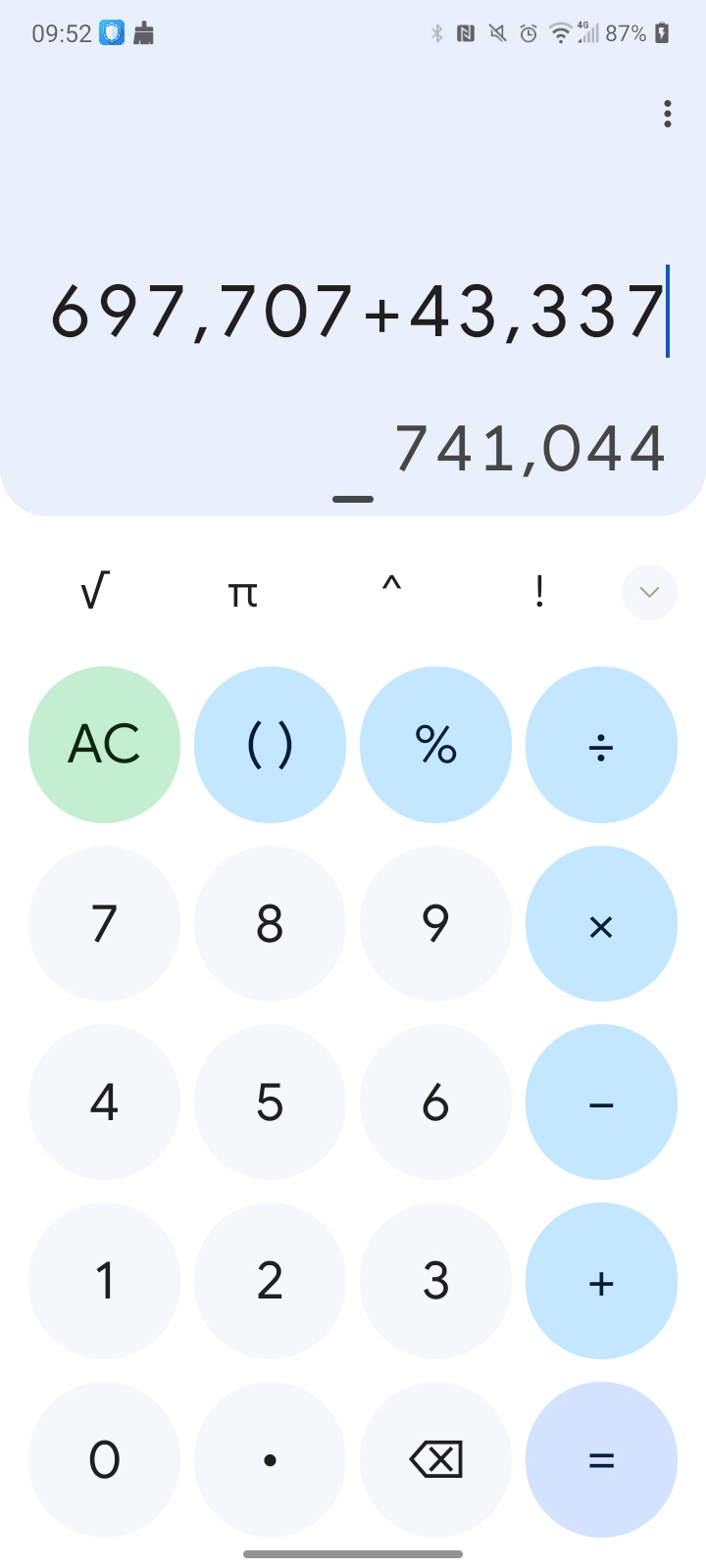
Task: Tap the percent key
Action: [435, 745]
